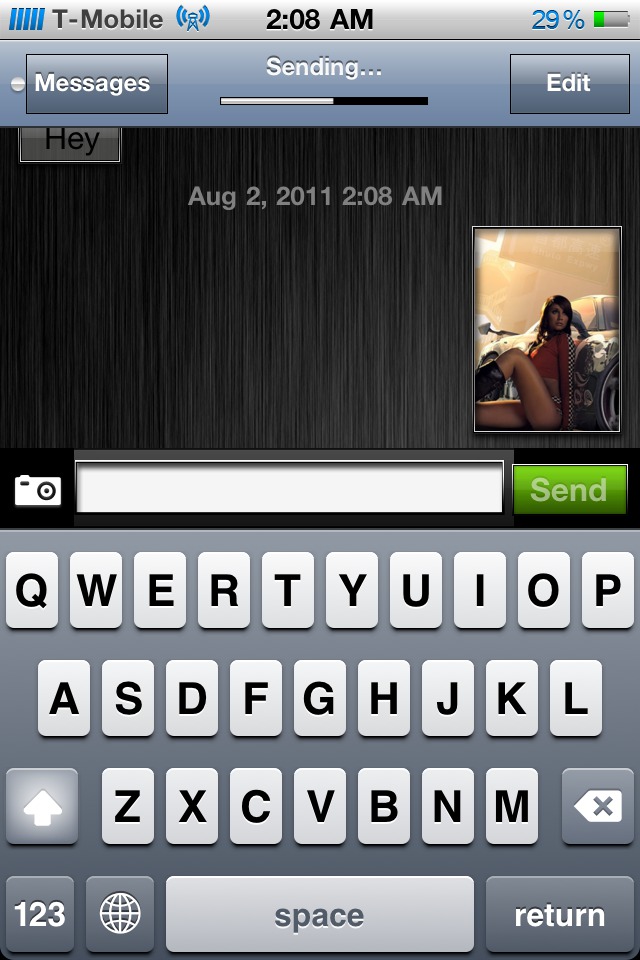The width and height of the screenshot is (640, 960).
Task: Tap the Edit button
Action: pyautogui.click(x=568, y=84)
